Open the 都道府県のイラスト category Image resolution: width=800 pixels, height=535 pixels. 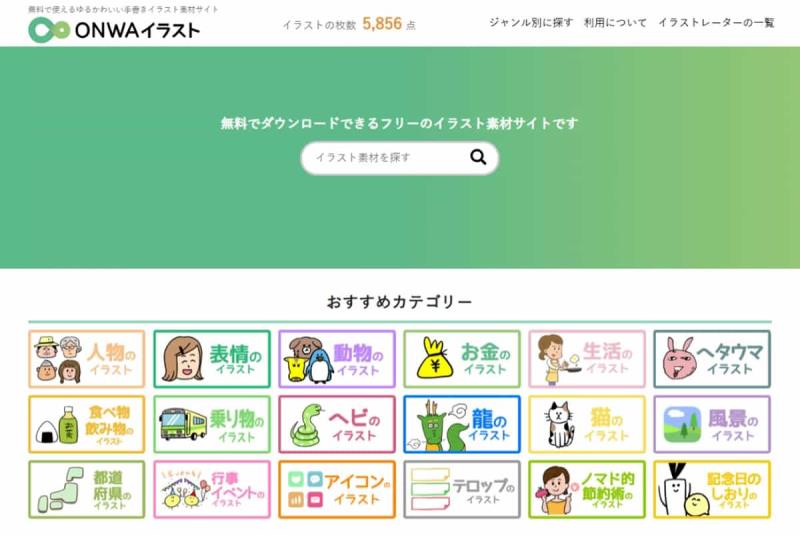87,489
